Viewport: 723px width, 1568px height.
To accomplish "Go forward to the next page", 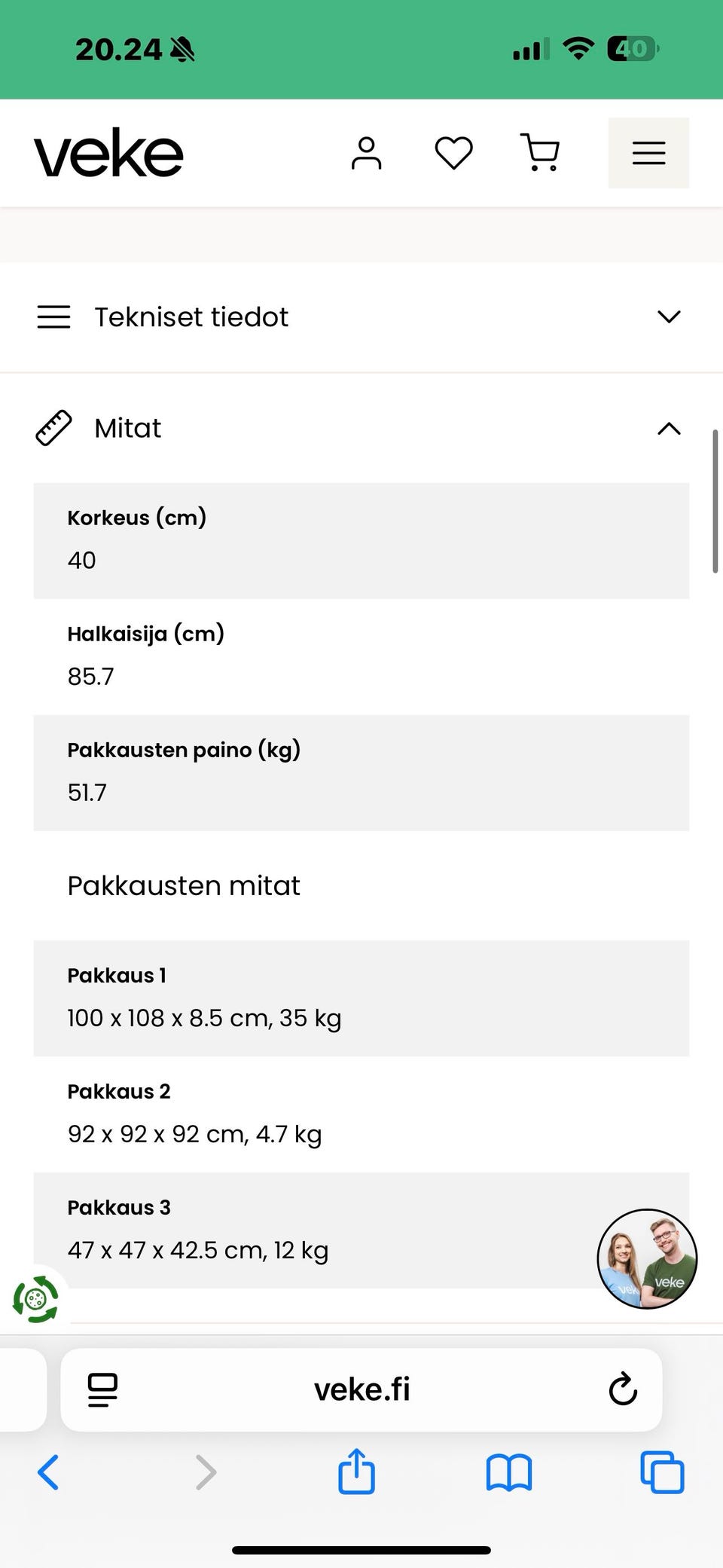I will [x=205, y=1472].
